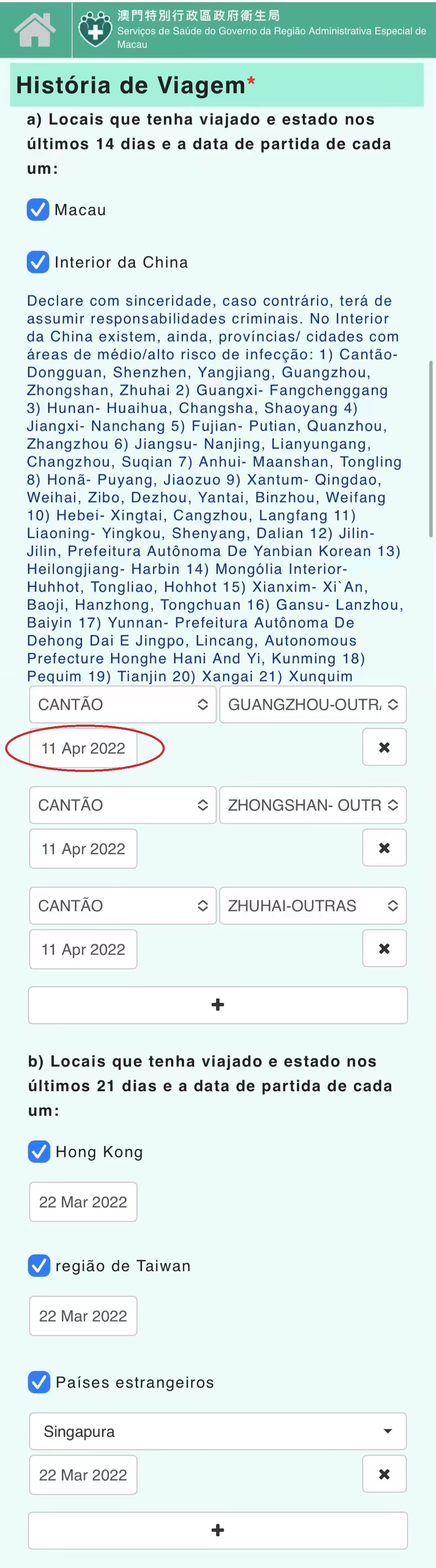Expand the ZHUHAI-OUTRAS city dropdown

tap(312, 905)
